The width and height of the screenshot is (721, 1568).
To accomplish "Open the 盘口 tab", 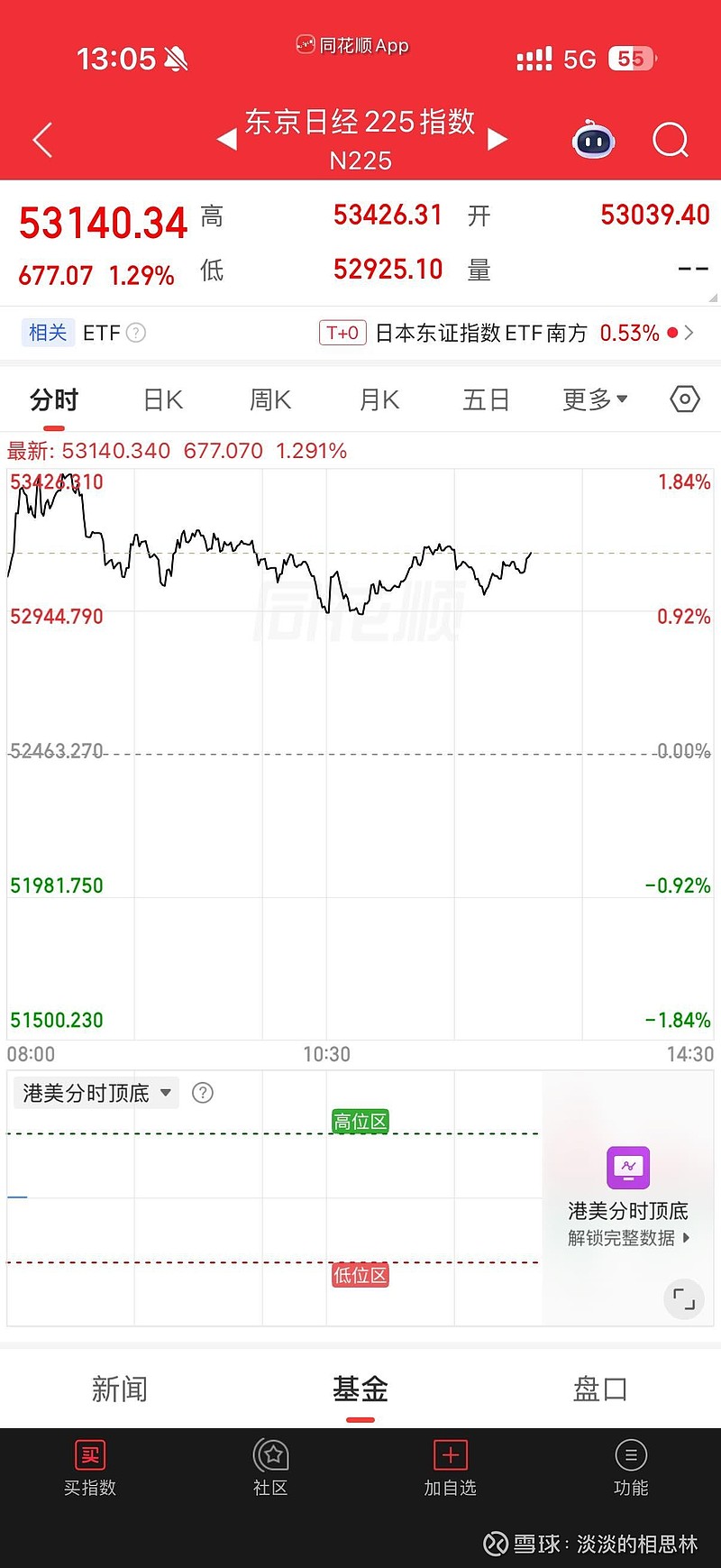I will [600, 1389].
